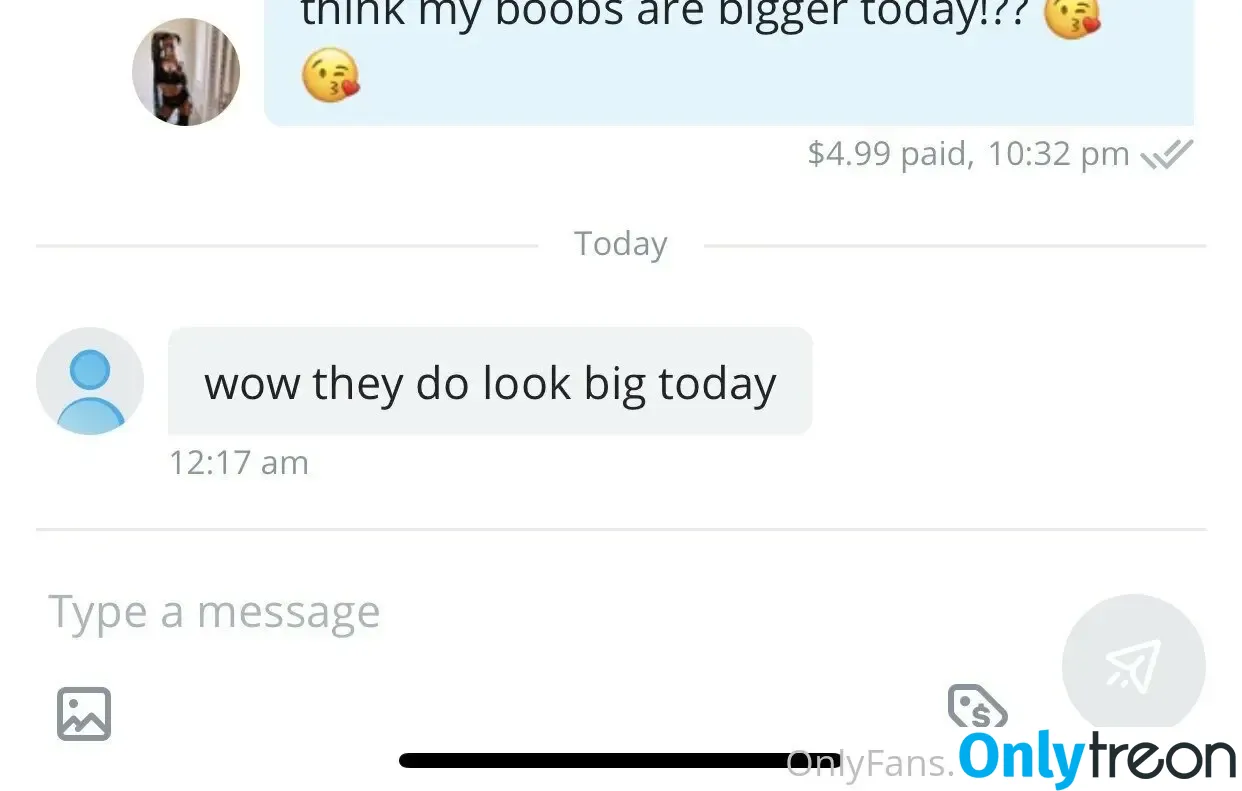
Task: Set a message price via tag icon
Action: [x=977, y=708]
